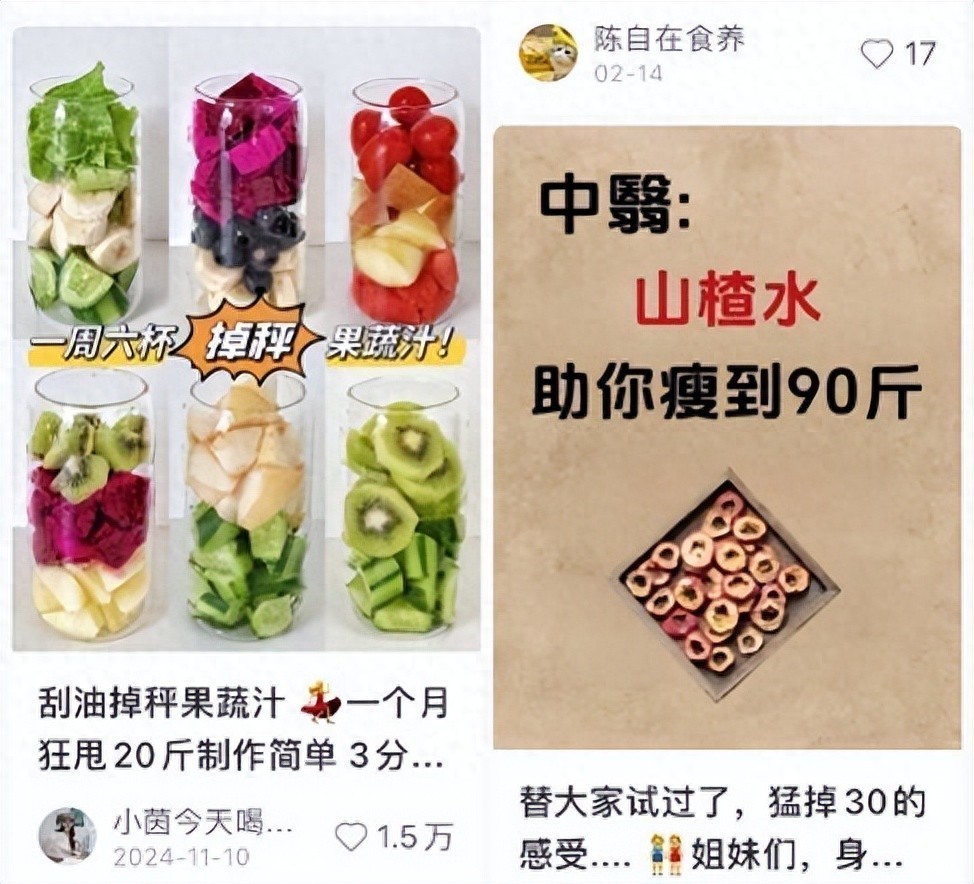Like the post by 陈自在食养
Image resolution: width=974 pixels, height=884 pixels.
pos(877,53)
